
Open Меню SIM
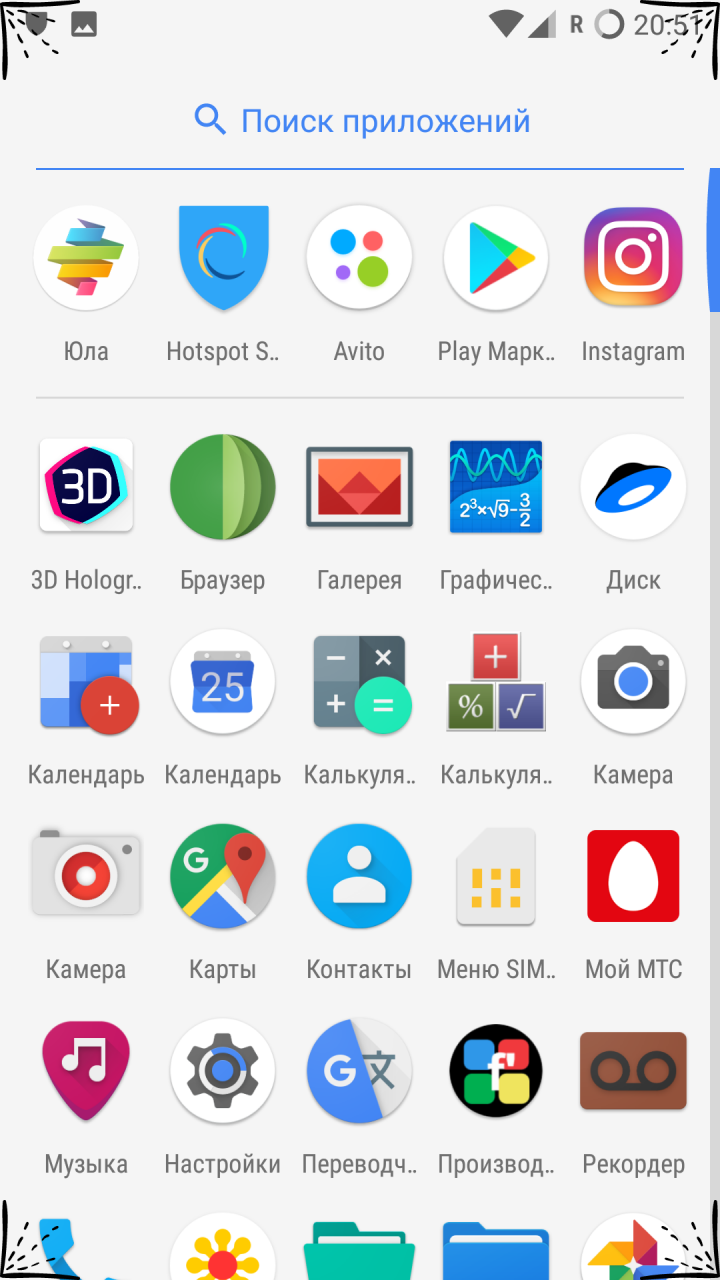tap(496, 876)
